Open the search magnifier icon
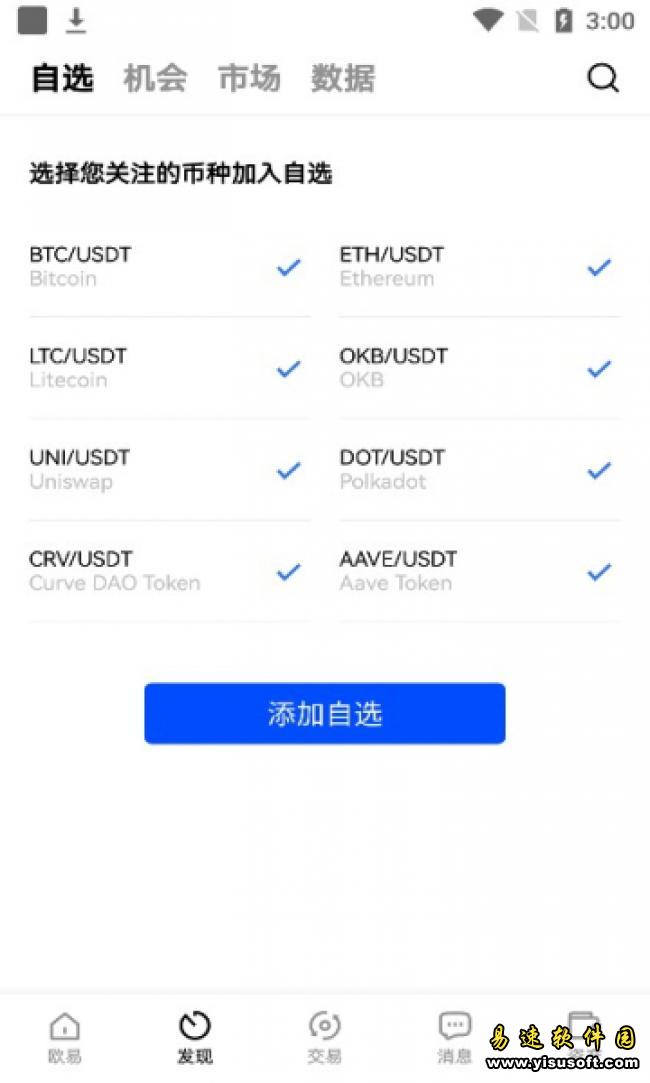Image resolution: width=650 pixels, height=1083 pixels. pyautogui.click(x=603, y=78)
